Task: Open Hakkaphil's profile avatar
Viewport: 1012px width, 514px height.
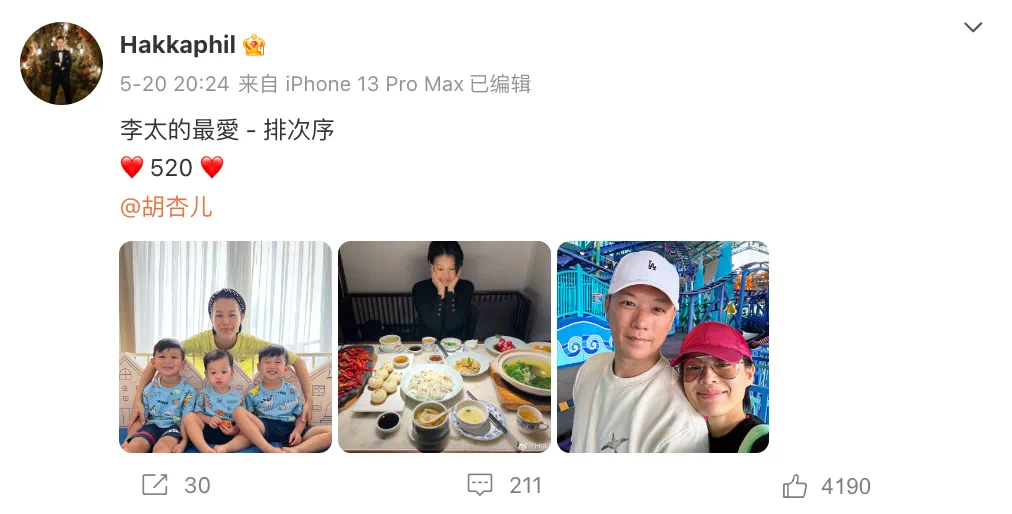Action: [x=62, y=63]
